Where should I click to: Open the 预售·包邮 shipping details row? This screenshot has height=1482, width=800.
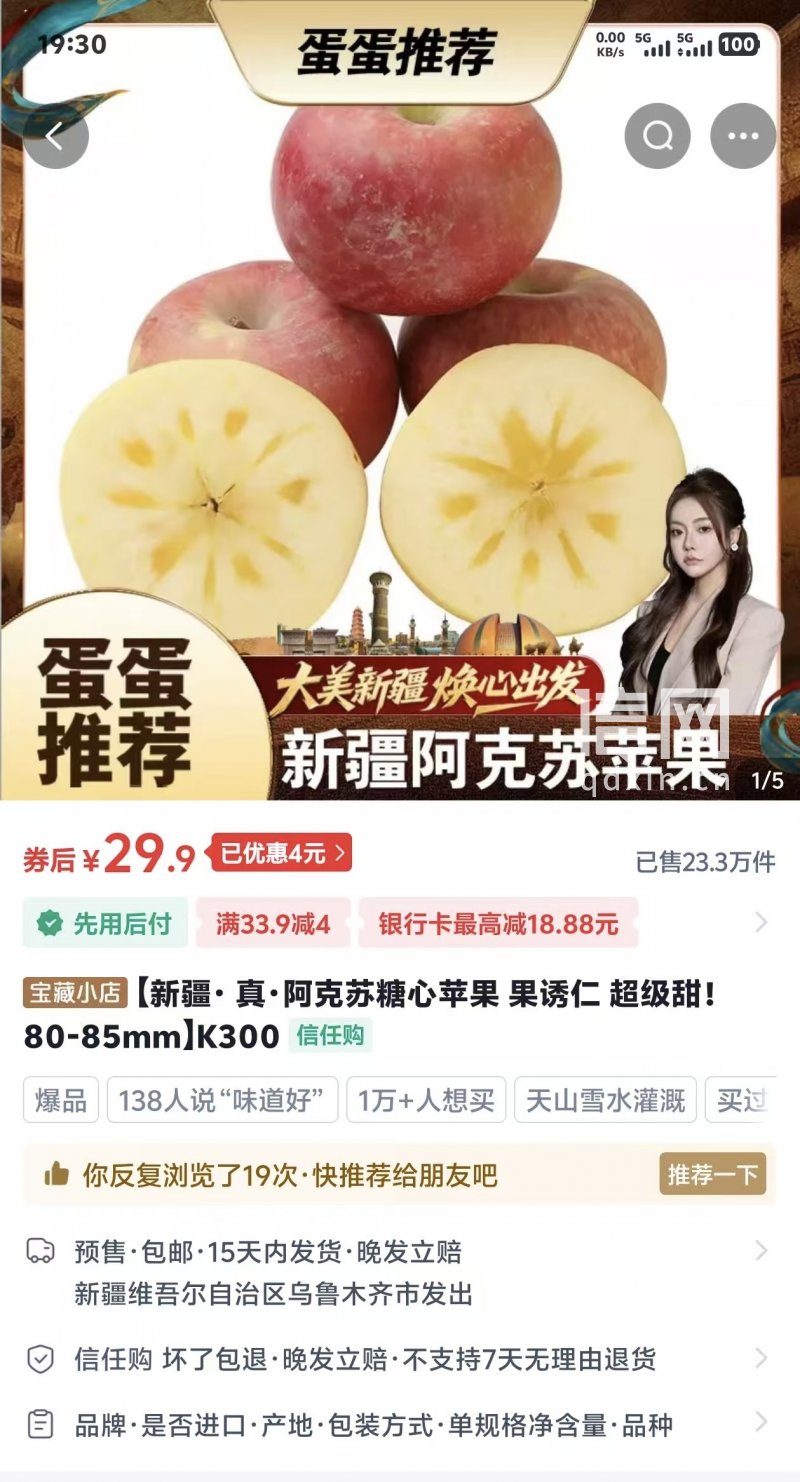point(400,1272)
